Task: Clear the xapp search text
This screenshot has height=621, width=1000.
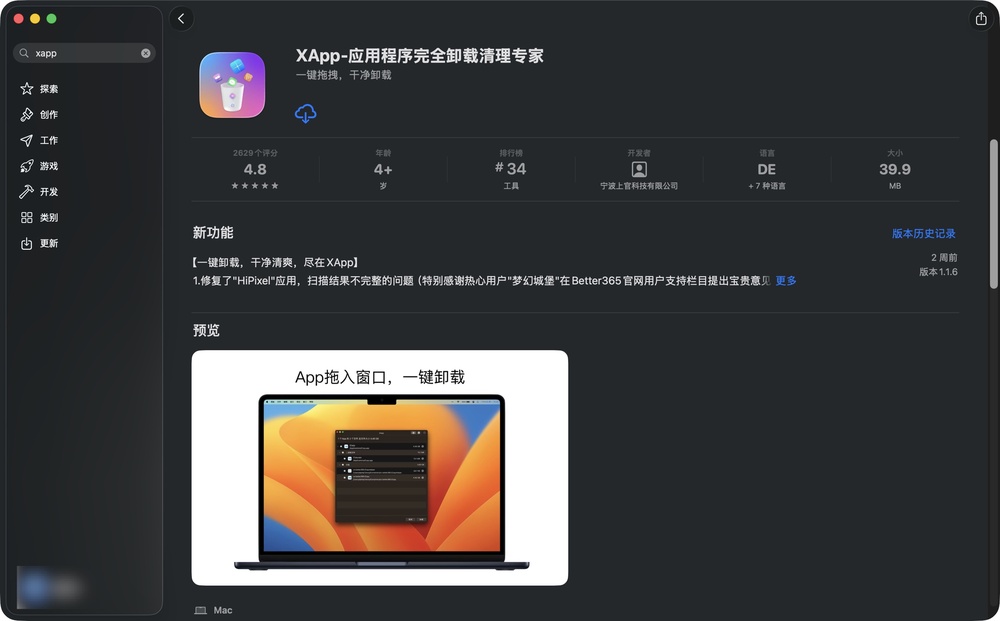Action: [145, 53]
